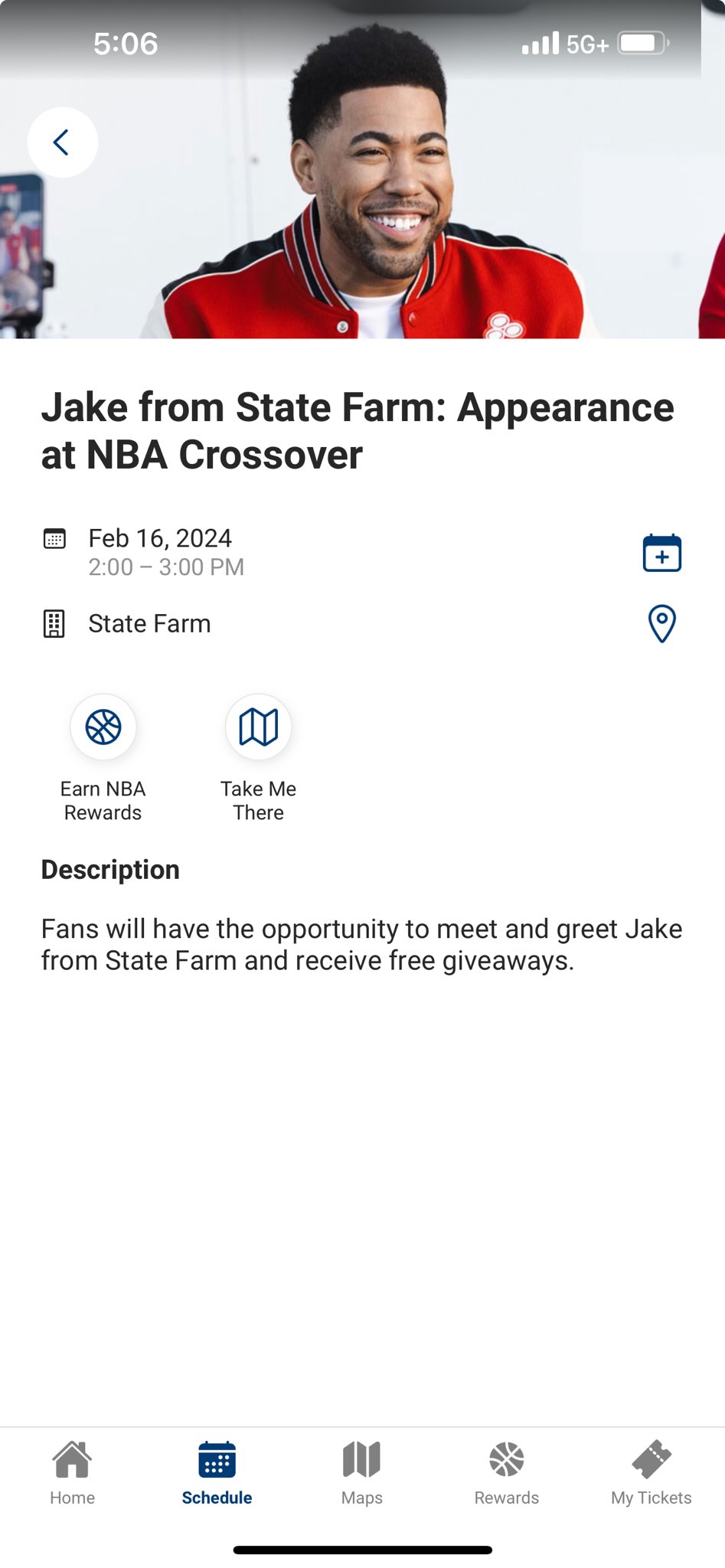Select Take Me There
Image resolution: width=725 pixels, height=1568 pixels.
click(x=259, y=727)
